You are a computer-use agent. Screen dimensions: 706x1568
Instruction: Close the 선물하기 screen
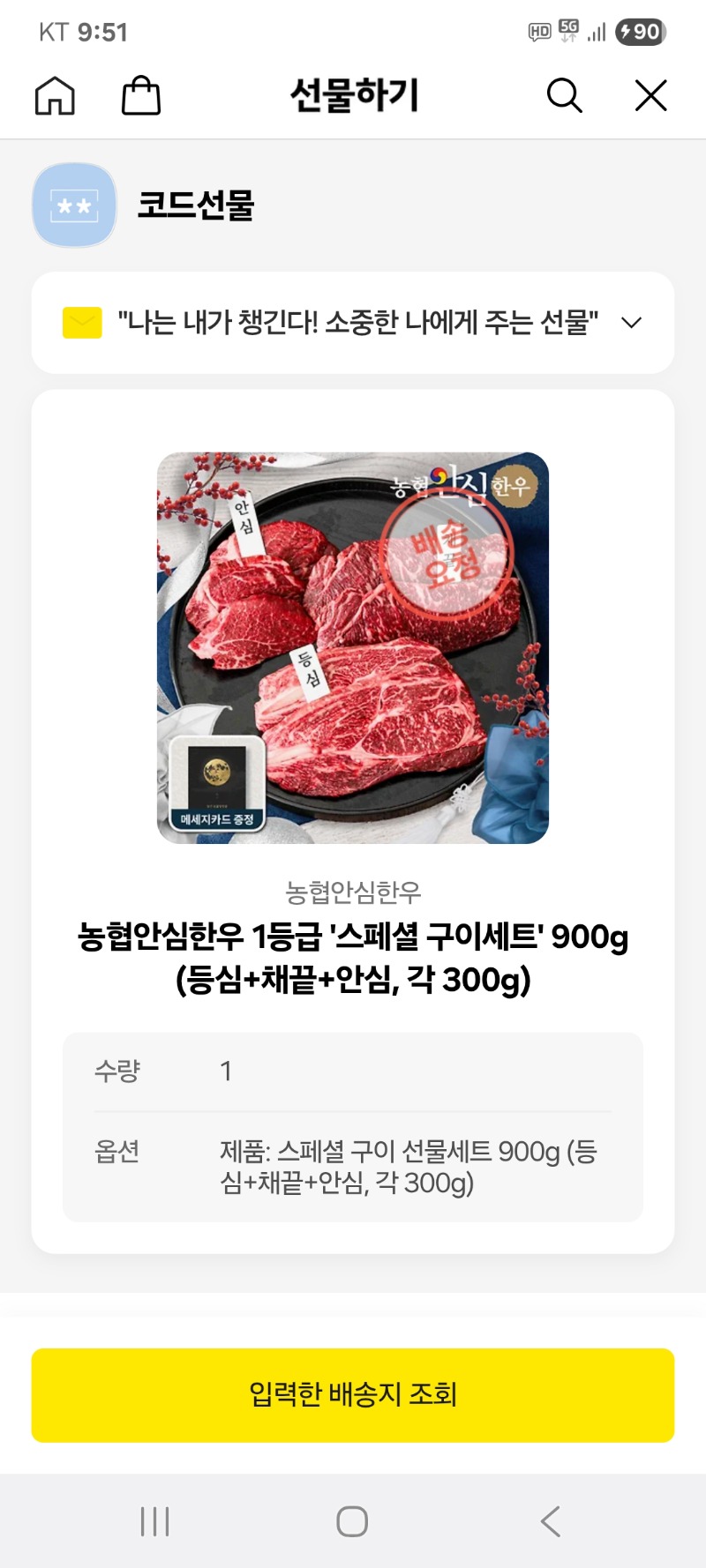pyautogui.click(x=651, y=95)
